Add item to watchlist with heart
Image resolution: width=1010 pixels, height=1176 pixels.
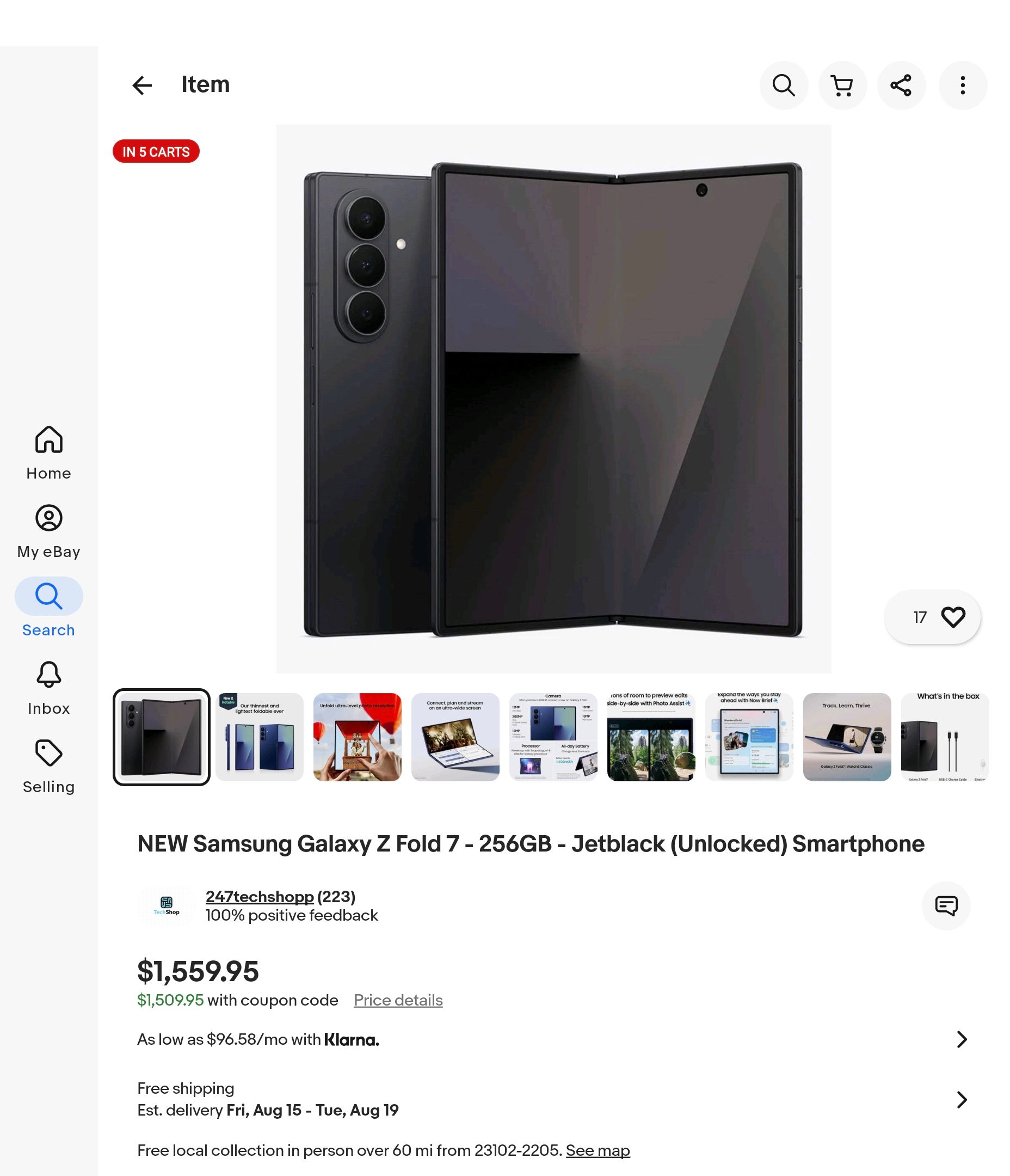(x=953, y=617)
